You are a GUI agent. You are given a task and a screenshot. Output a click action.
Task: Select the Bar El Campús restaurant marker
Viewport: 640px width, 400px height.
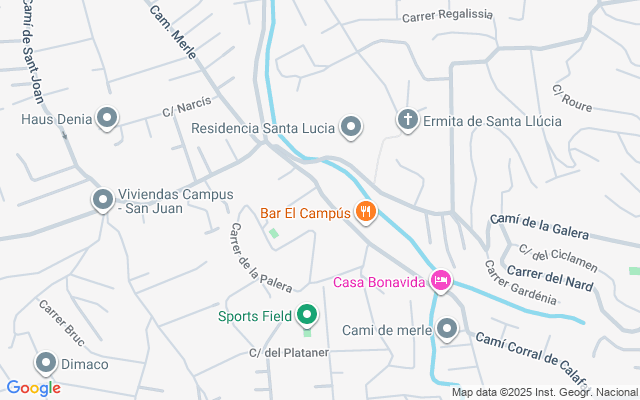[366, 212]
